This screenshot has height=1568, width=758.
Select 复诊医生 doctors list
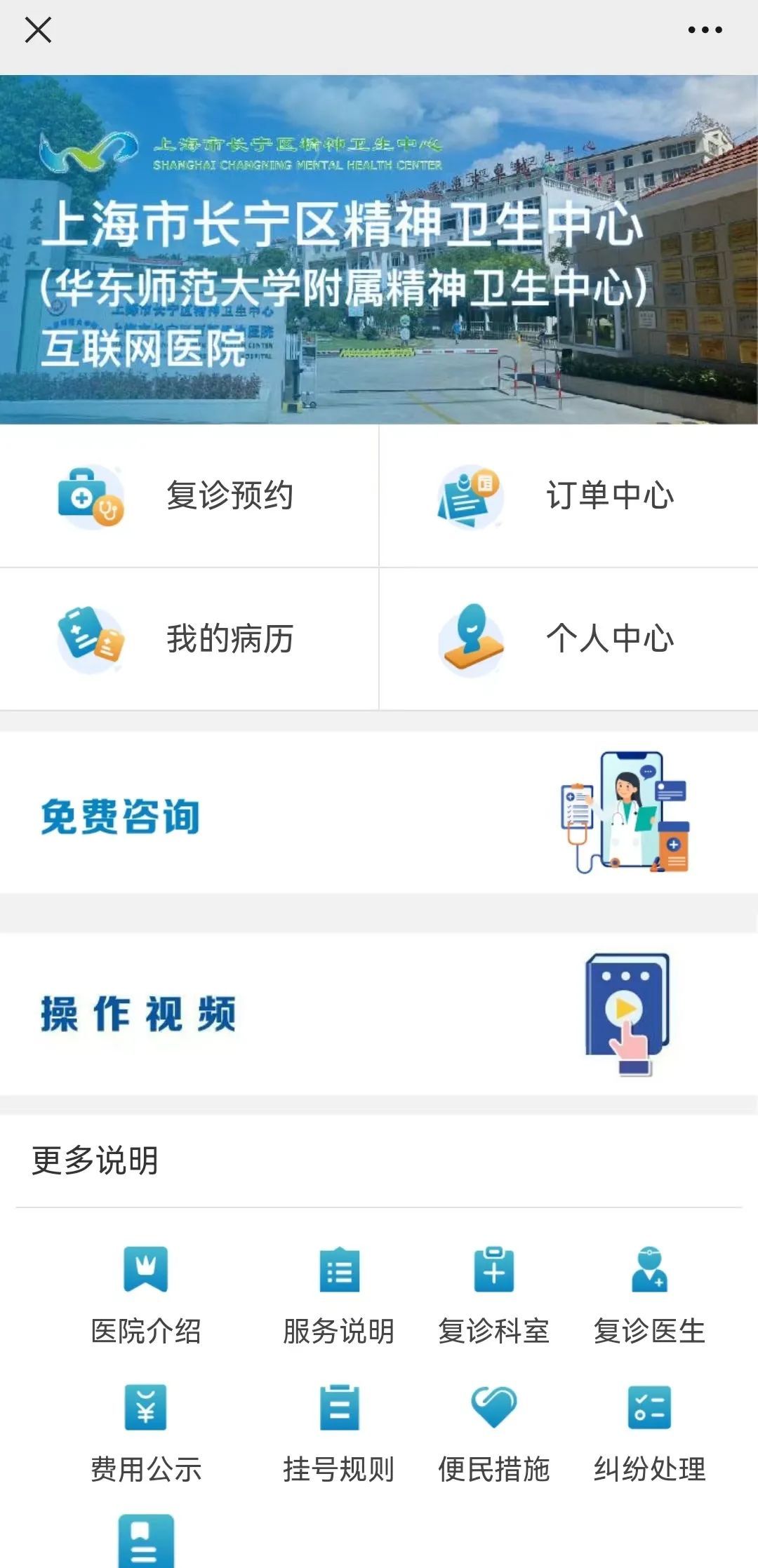(x=649, y=1295)
